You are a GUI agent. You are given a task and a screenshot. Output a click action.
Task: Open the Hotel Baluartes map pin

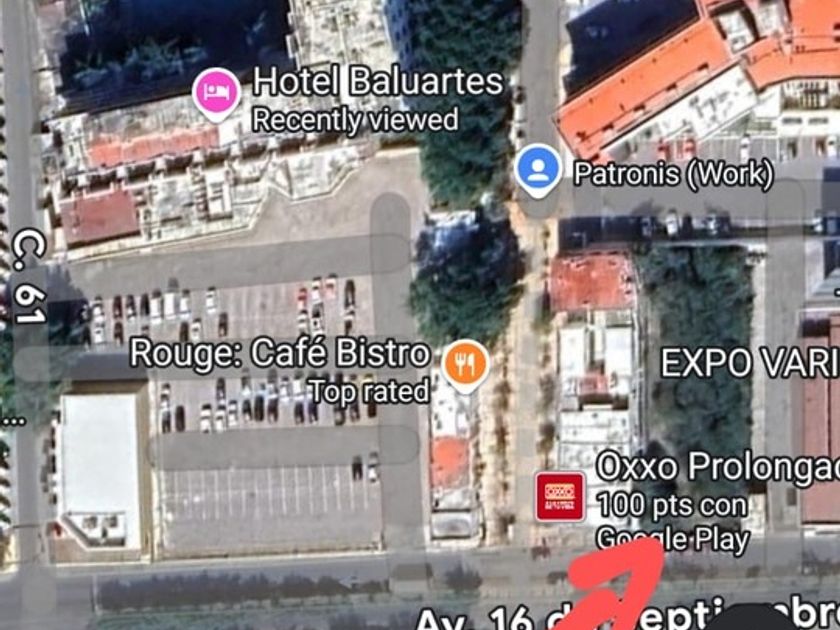coord(216,94)
